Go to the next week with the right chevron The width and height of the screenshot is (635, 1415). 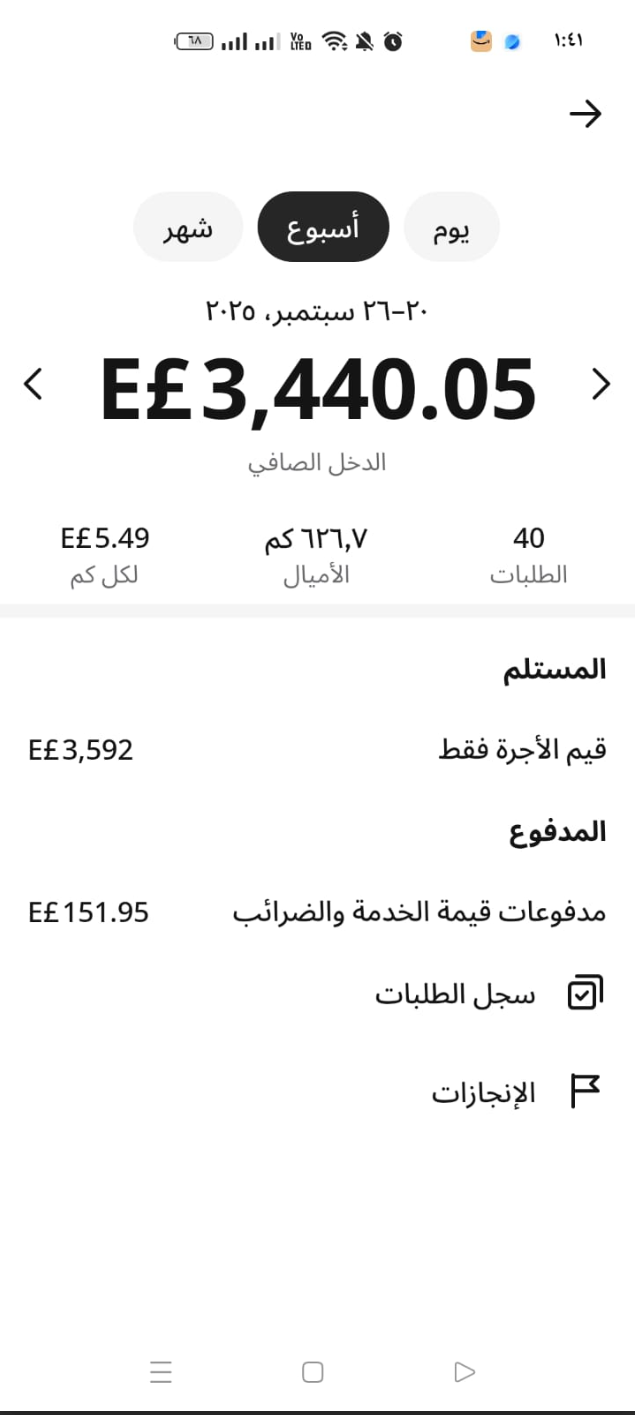pyautogui.click(x=601, y=385)
